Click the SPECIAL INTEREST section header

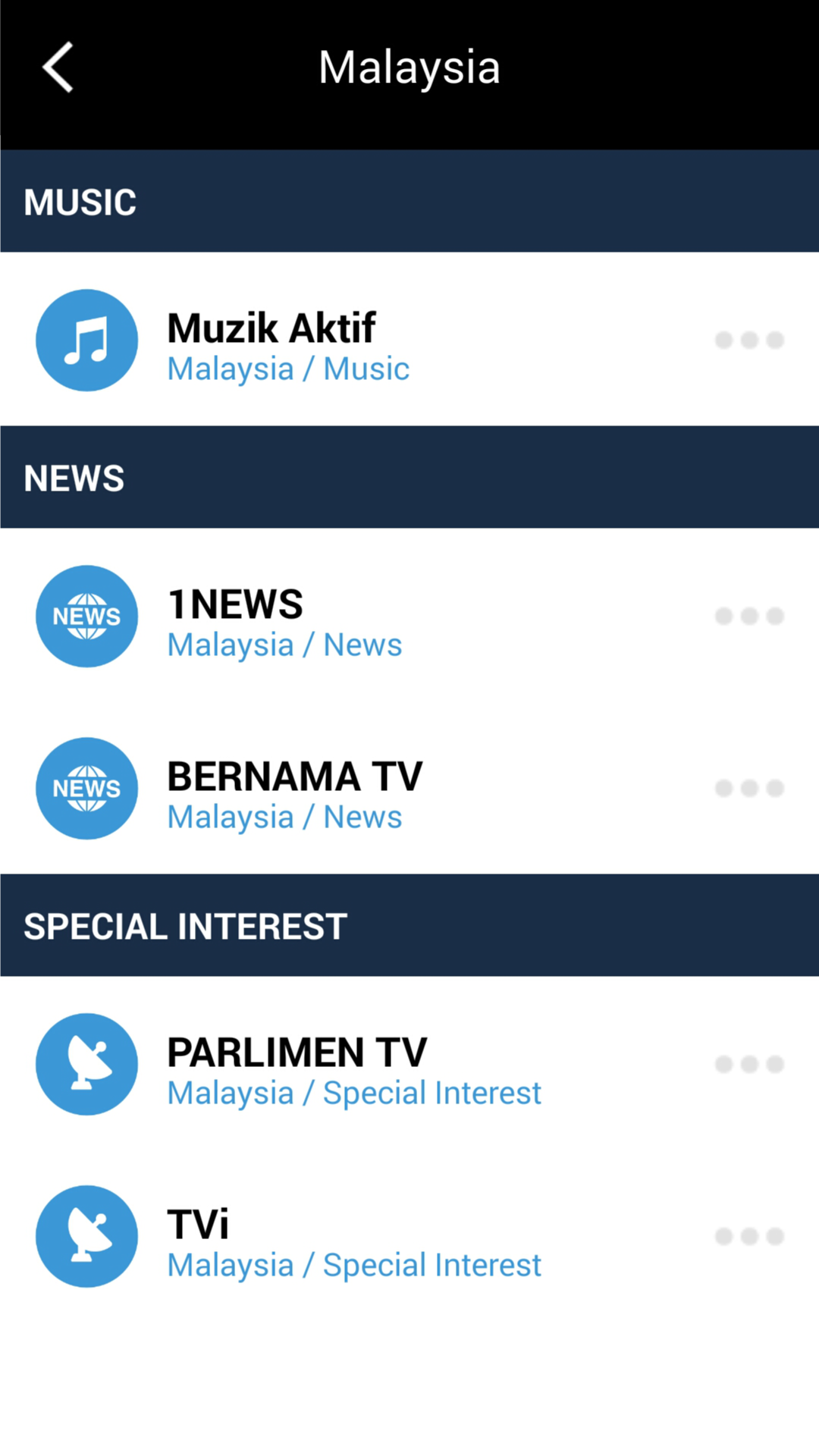point(187,925)
